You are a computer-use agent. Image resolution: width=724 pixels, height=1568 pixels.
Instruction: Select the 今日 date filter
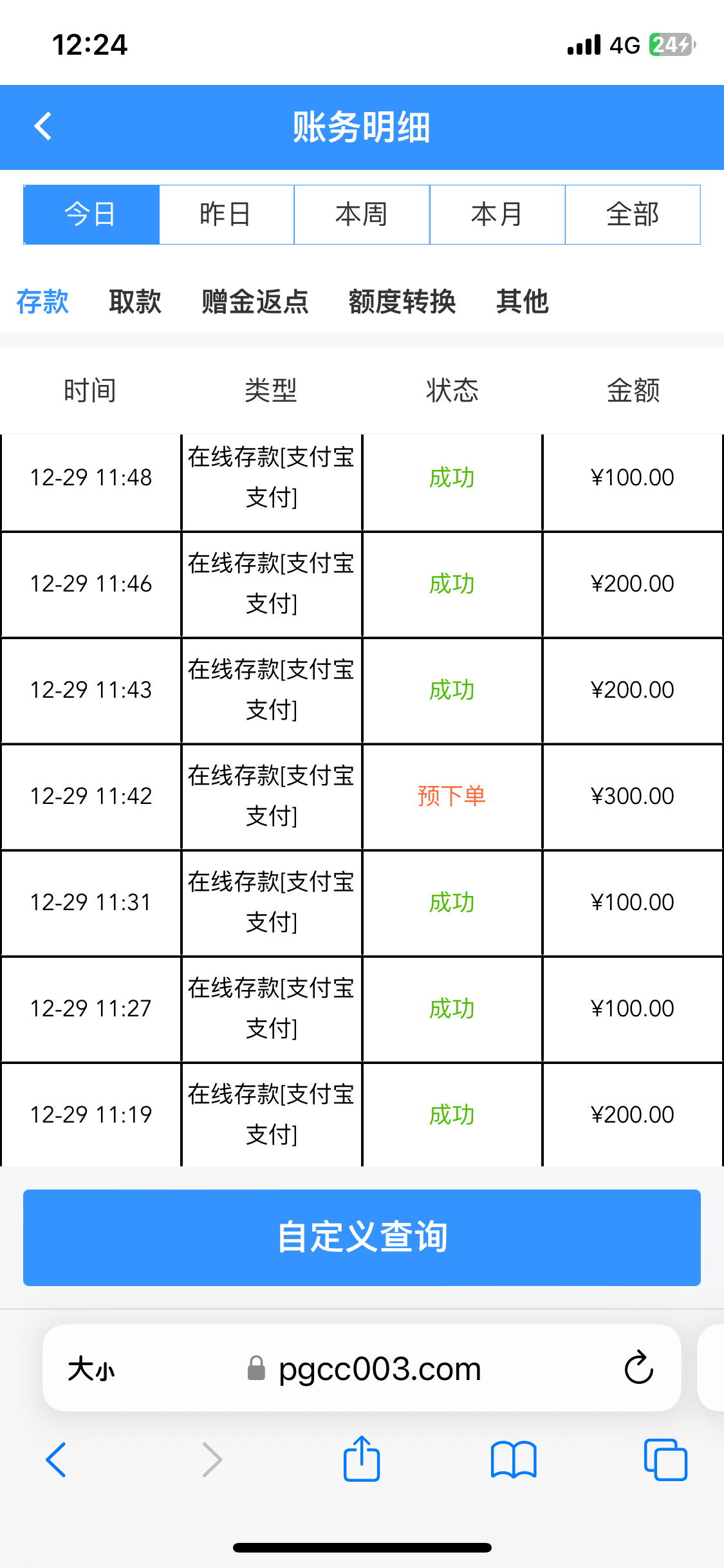[x=91, y=214]
